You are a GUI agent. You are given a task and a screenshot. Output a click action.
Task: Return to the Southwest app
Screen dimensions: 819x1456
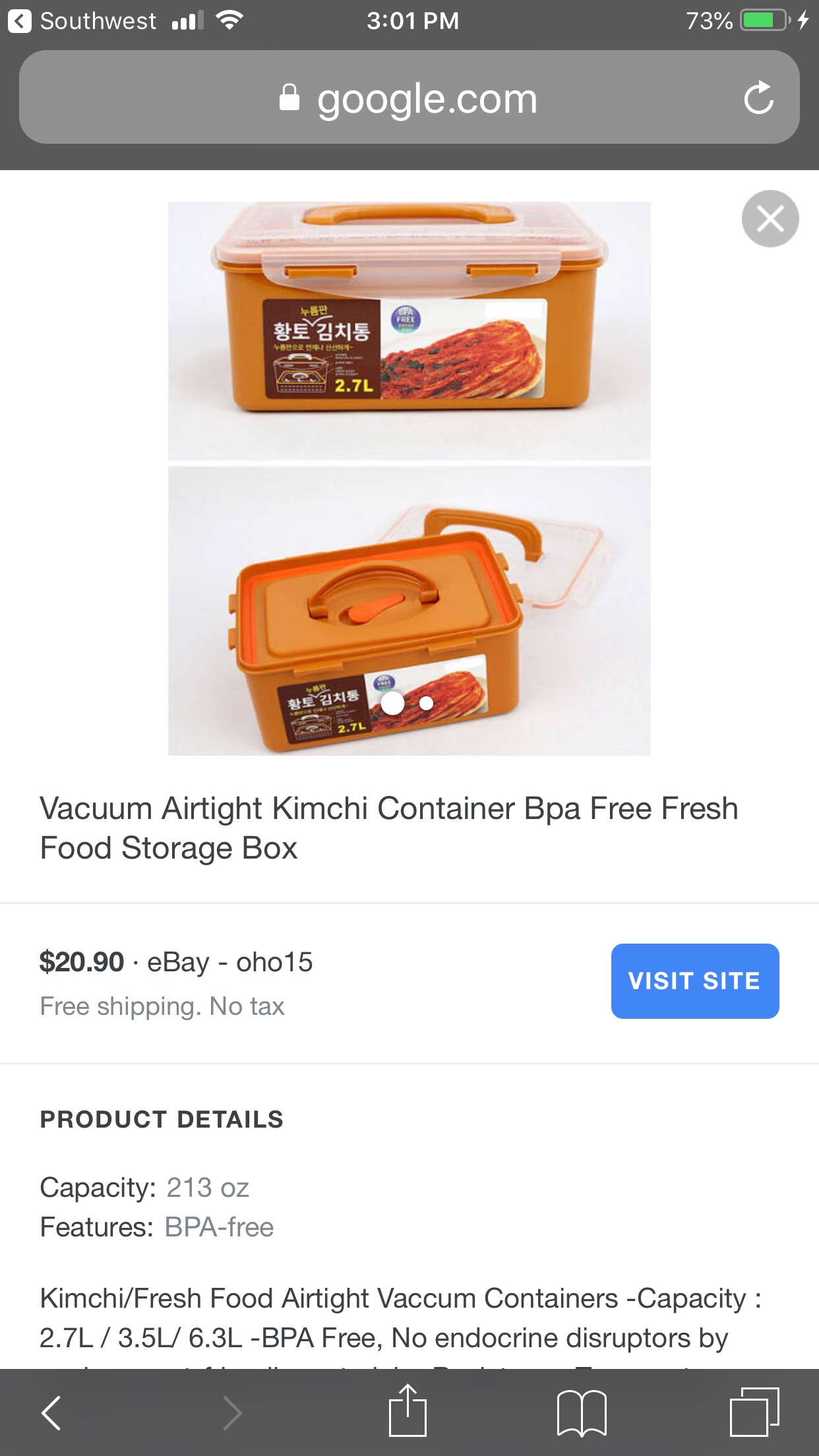coord(82,20)
